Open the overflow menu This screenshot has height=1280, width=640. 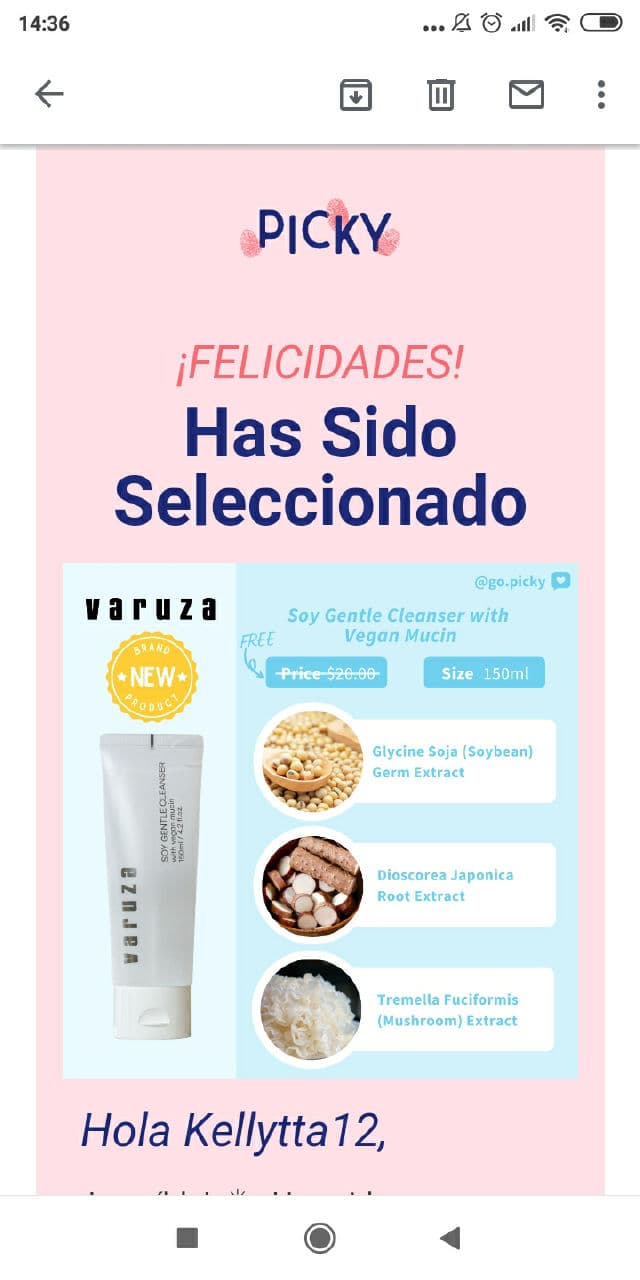click(x=601, y=95)
